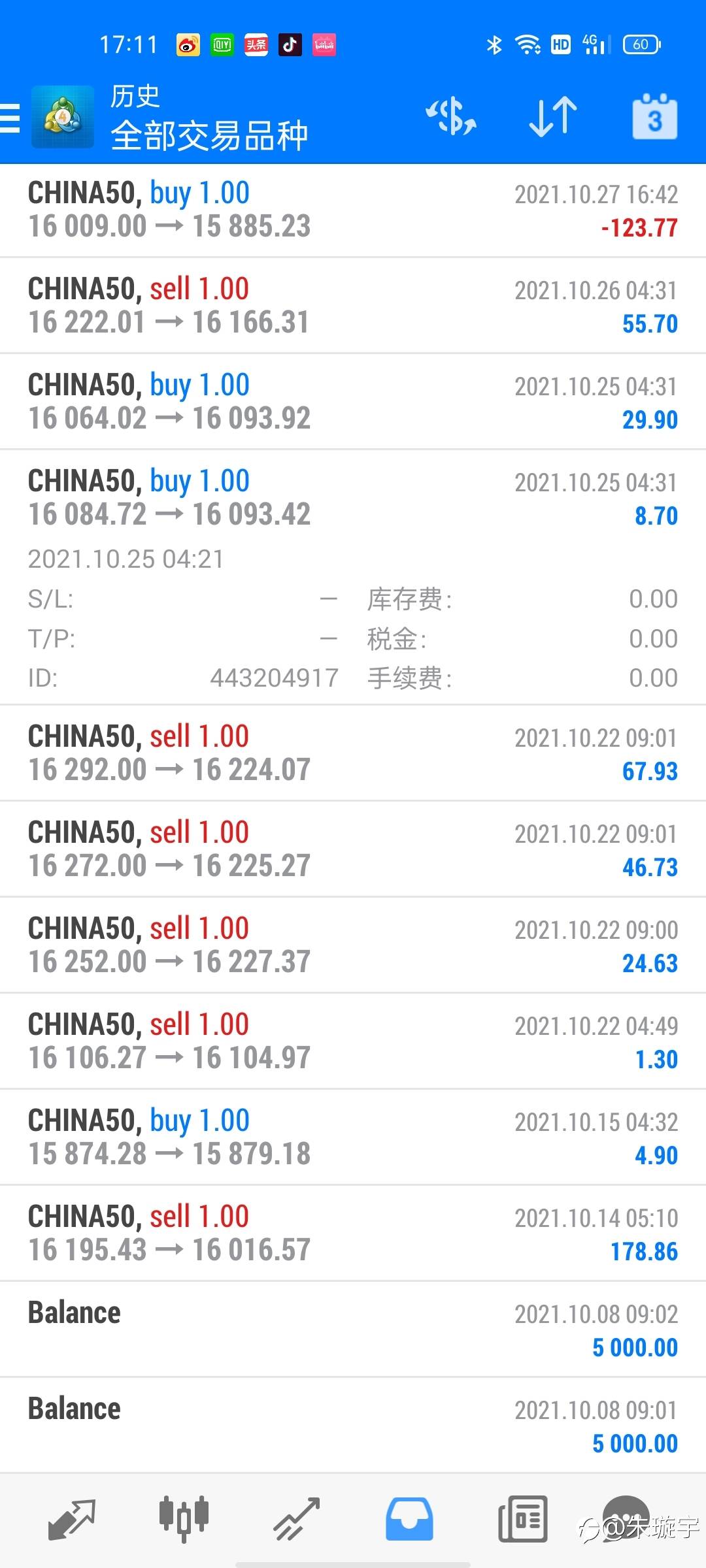Image resolution: width=706 pixels, height=1568 pixels.
Task: Open the sort order arrows
Action: [x=553, y=118]
